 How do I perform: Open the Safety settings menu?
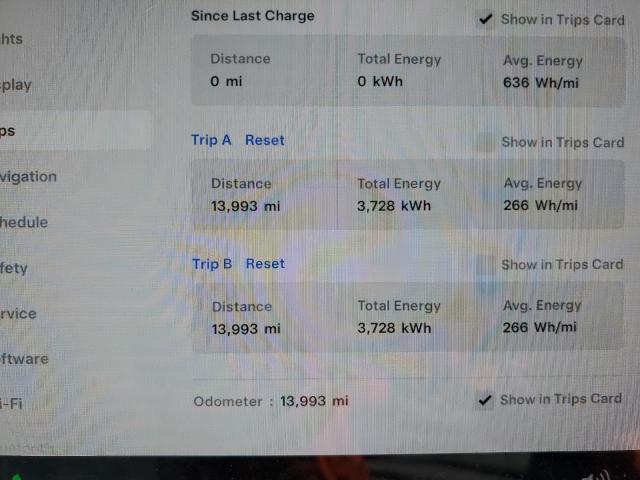pyautogui.click(x=15, y=268)
